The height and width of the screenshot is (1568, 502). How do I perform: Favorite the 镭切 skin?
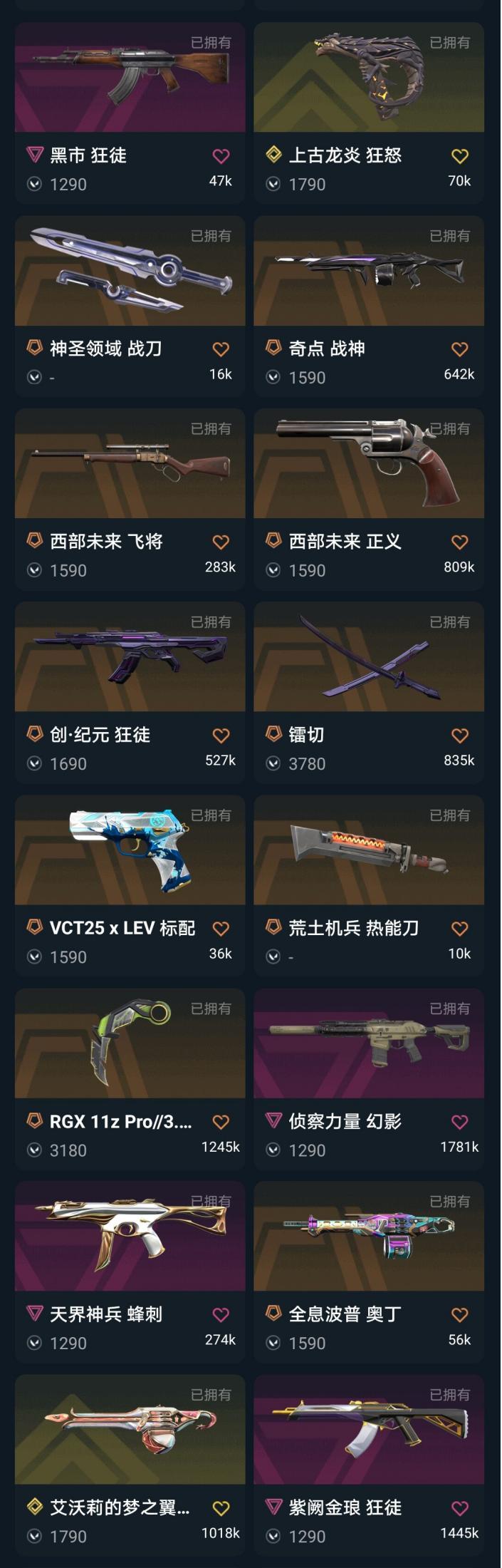click(x=460, y=736)
